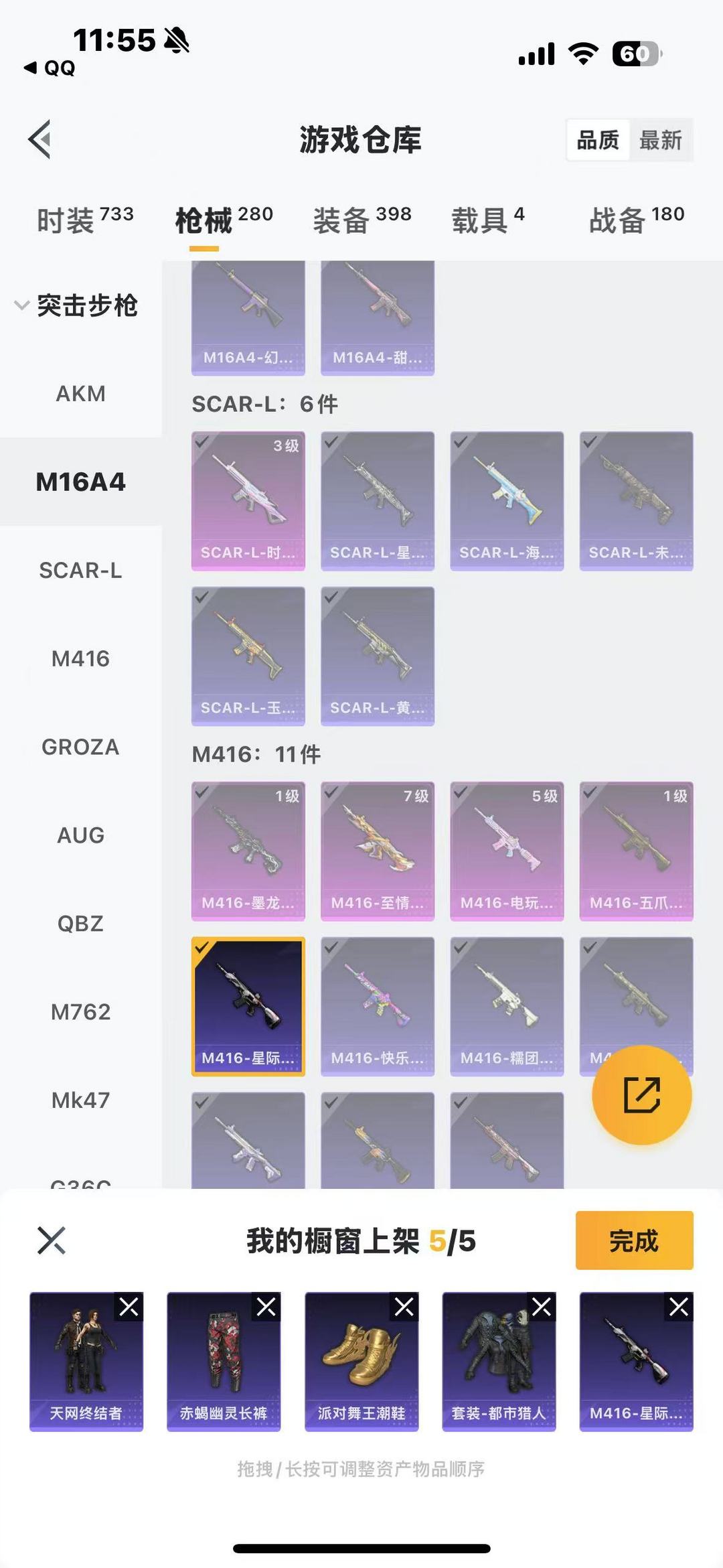Deselect the highlighted M416-星际 skin

tap(248, 1006)
